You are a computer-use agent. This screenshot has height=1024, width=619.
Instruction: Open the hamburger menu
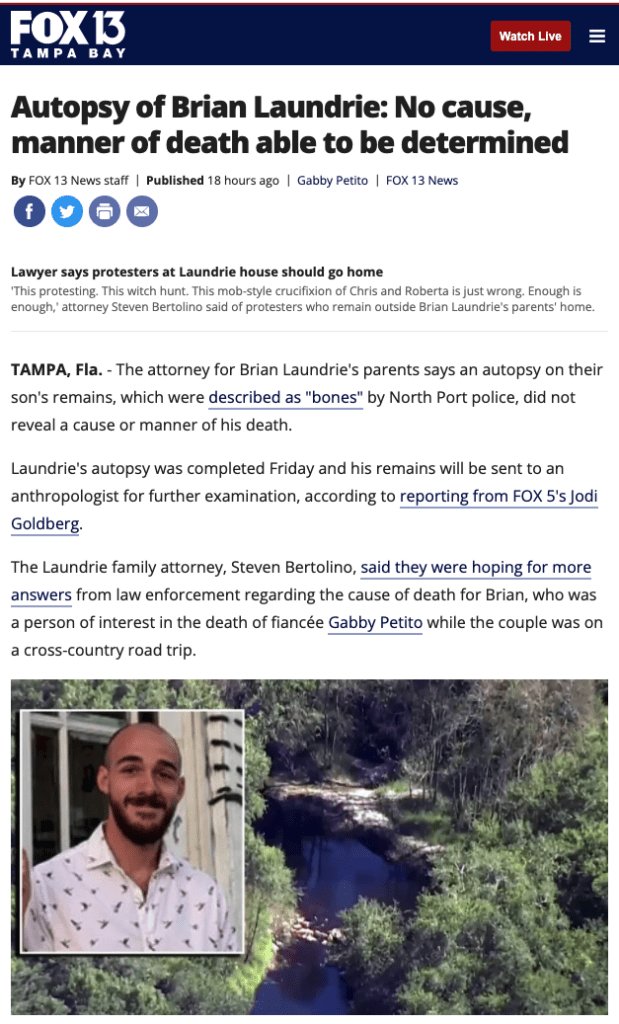pyautogui.click(x=597, y=36)
